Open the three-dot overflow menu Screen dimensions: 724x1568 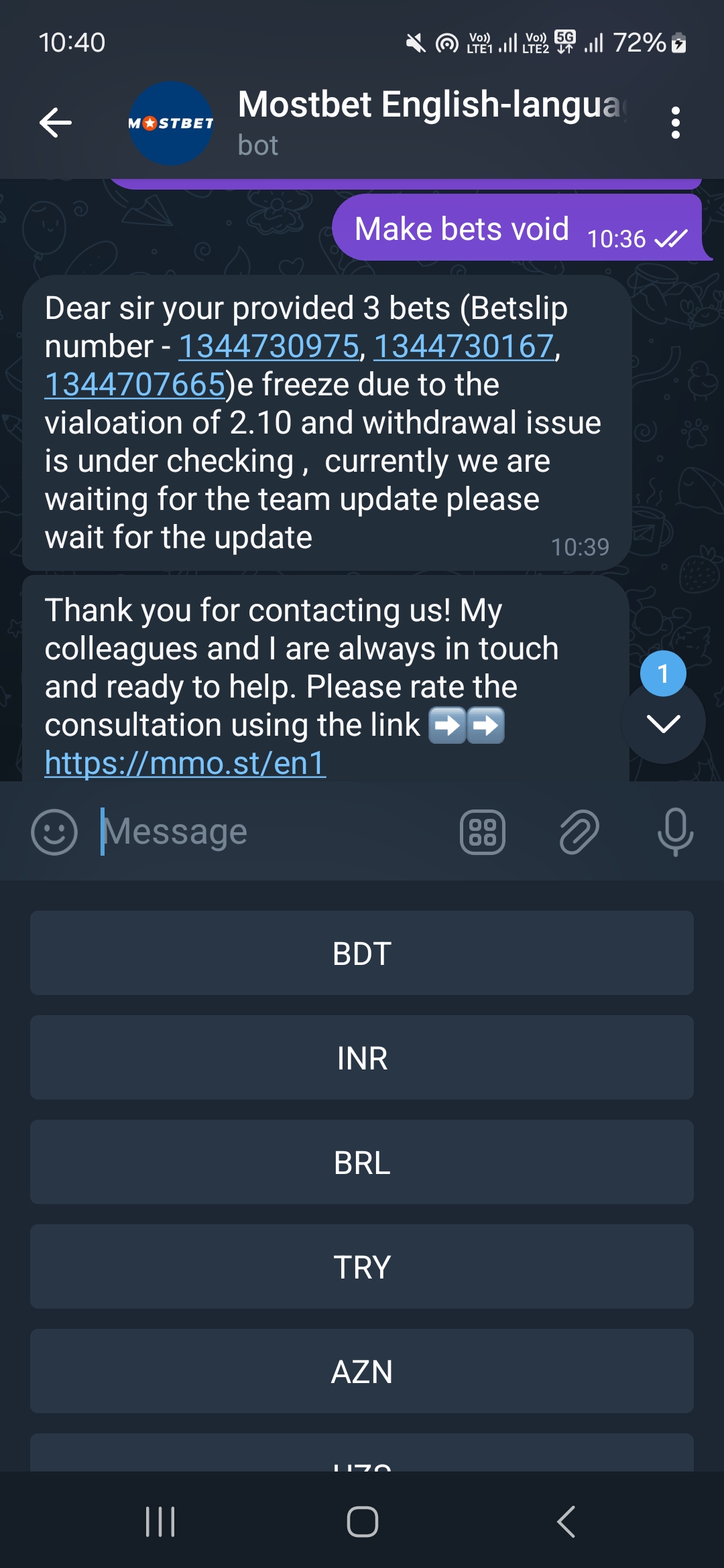point(675,123)
